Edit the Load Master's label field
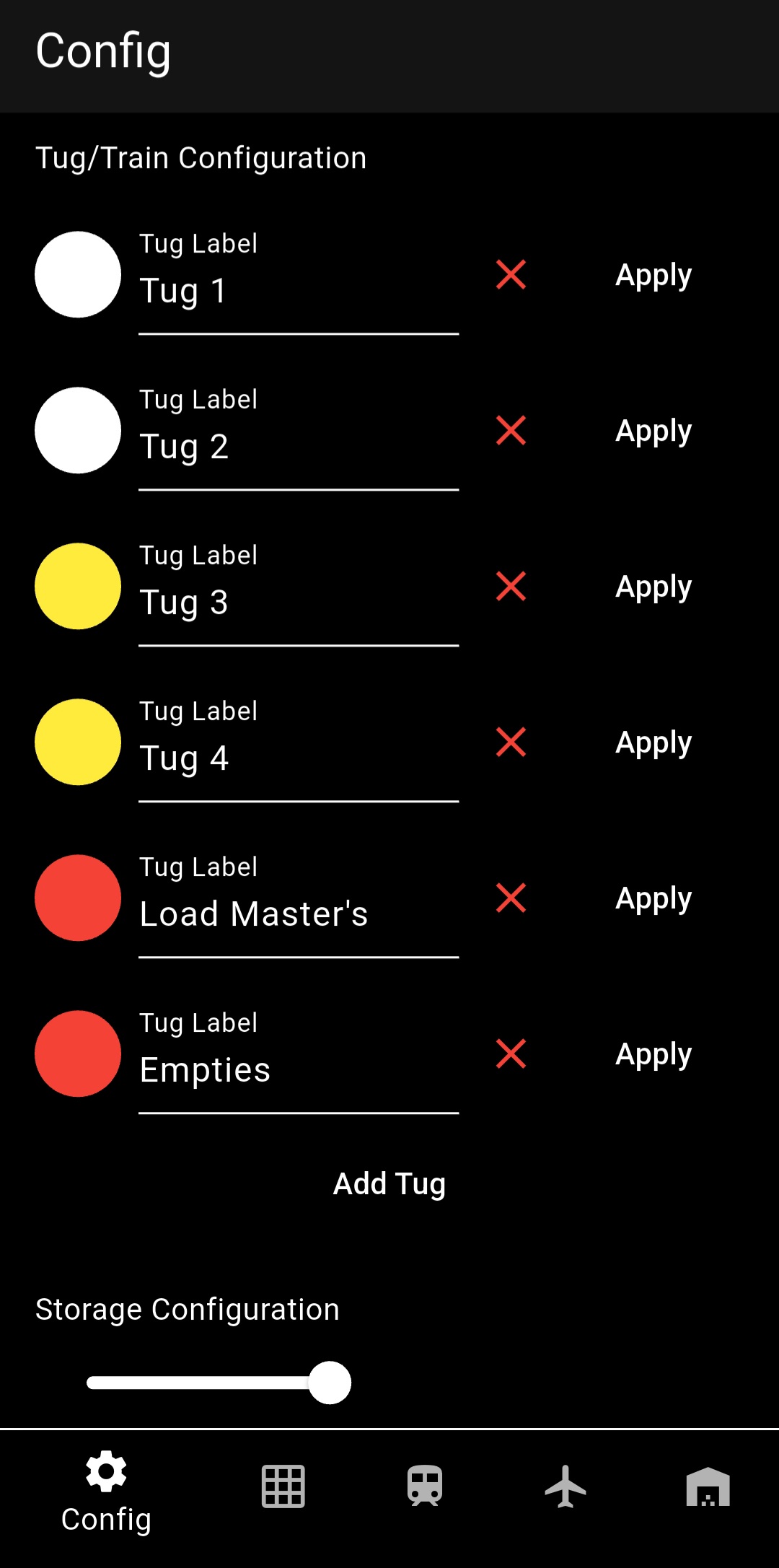Image resolution: width=779 pixels, height=1568 pixels. 299,914
